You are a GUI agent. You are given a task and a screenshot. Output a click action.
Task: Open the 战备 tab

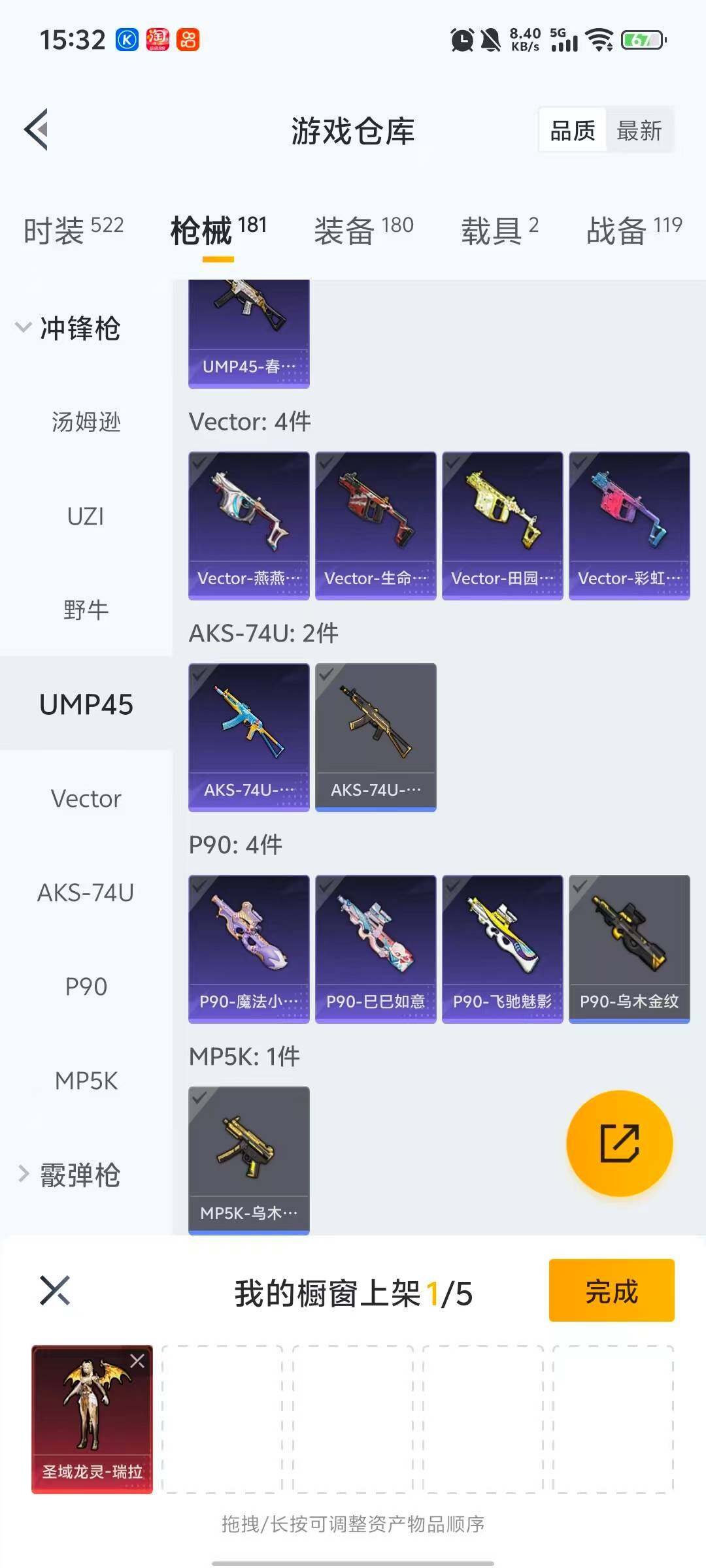point(633,230)
